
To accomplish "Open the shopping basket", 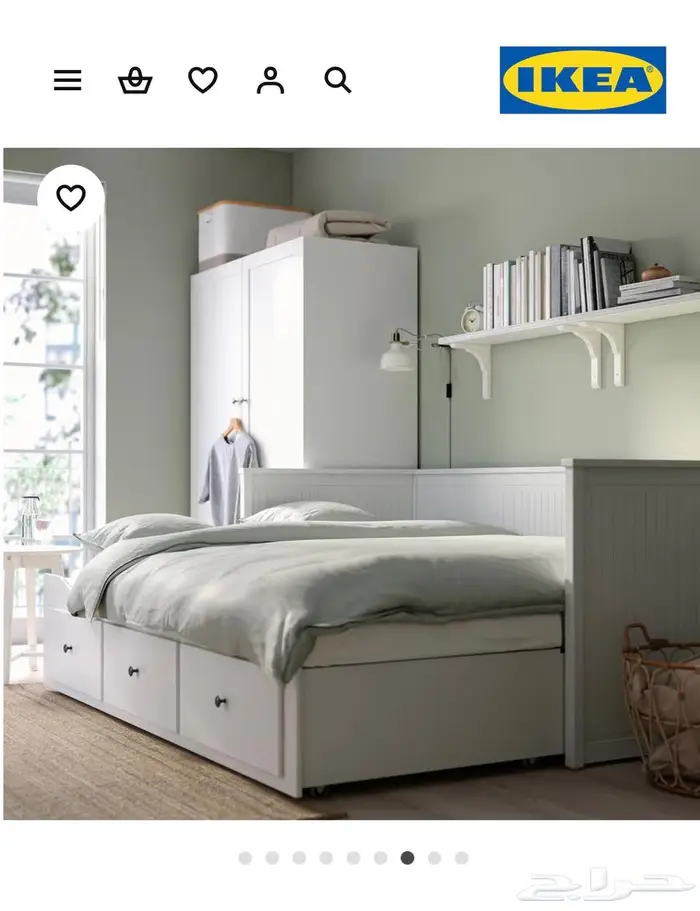I will [x=135, y=80].
